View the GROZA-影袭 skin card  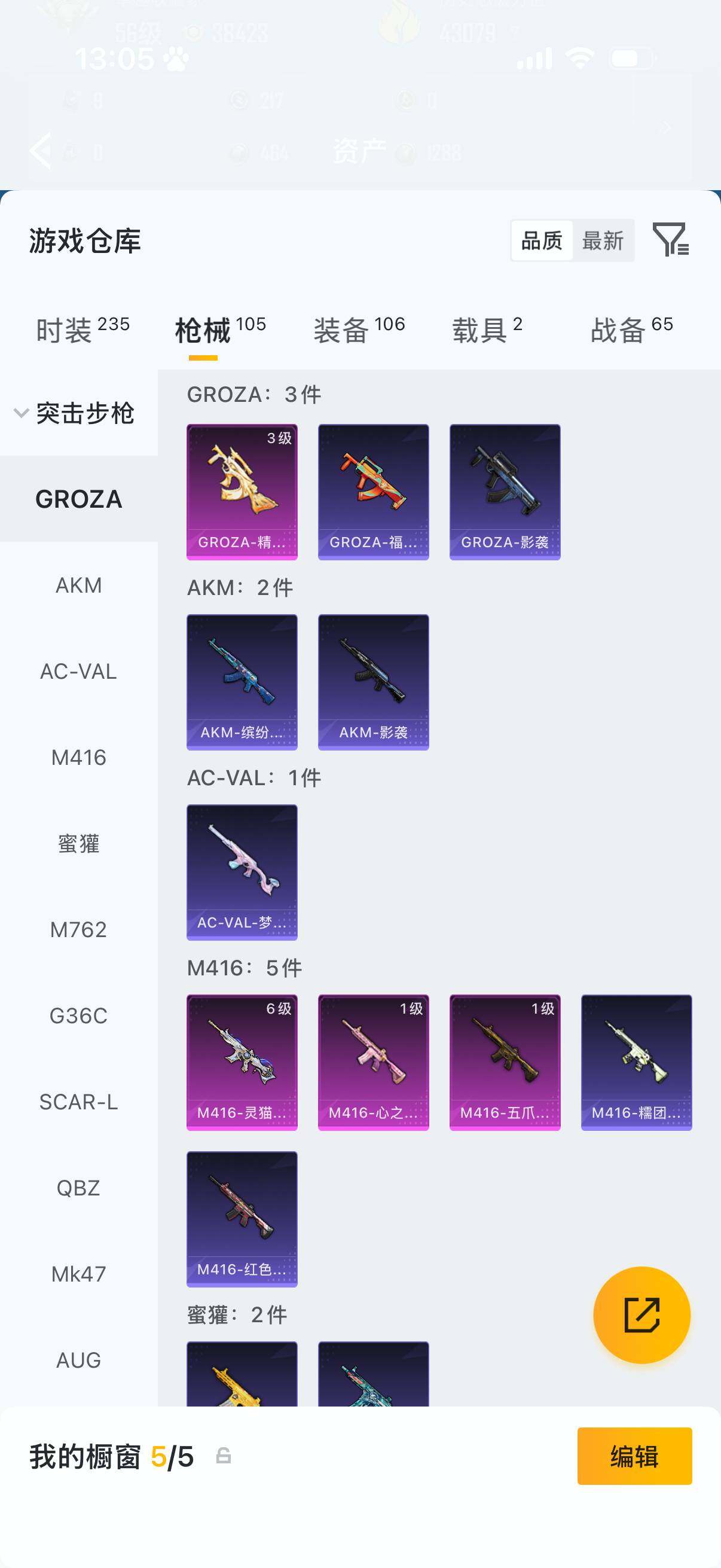[505, 491]
